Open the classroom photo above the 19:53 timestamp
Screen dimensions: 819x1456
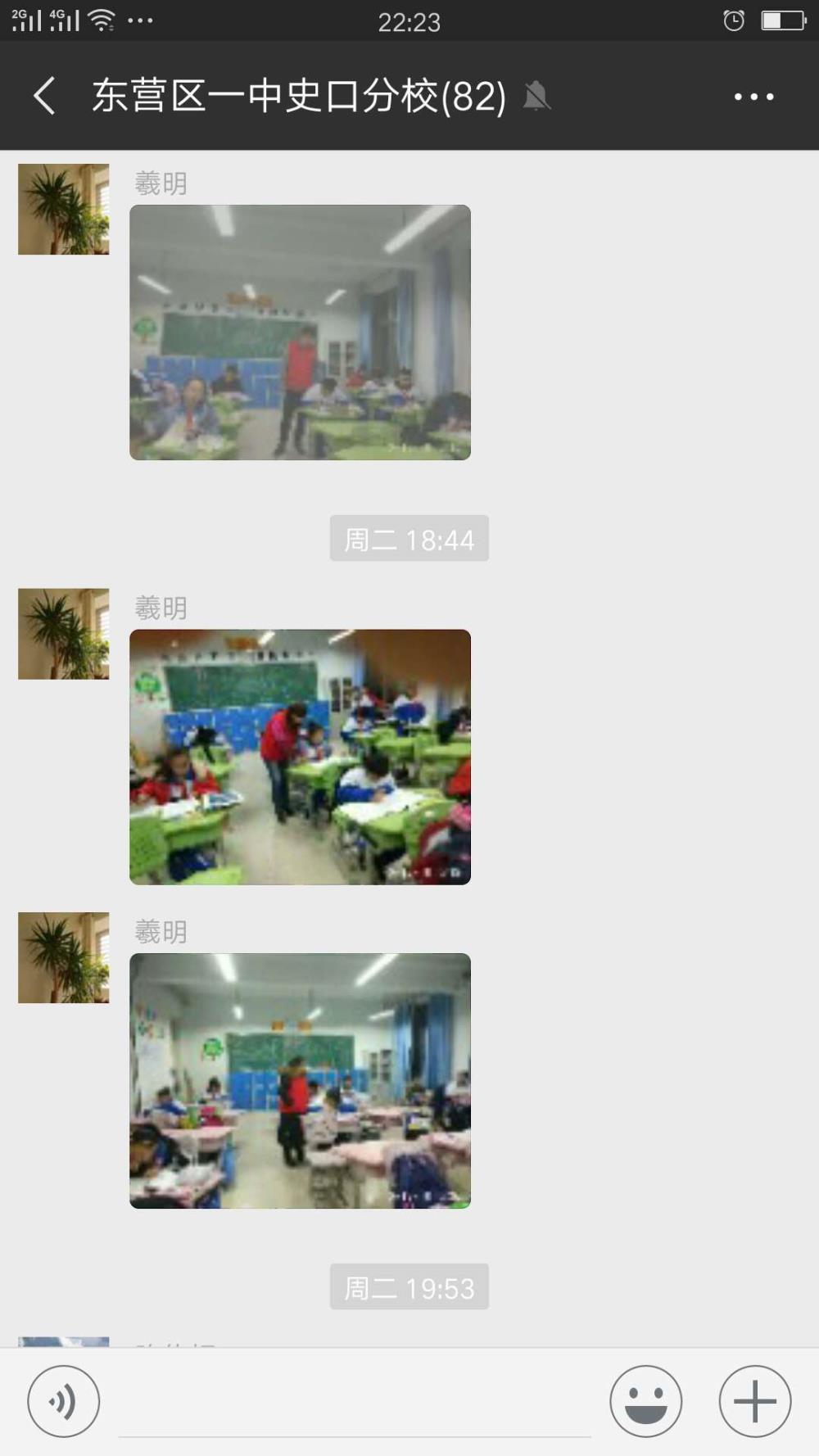pyautogui.click(x=300, y=1081)
